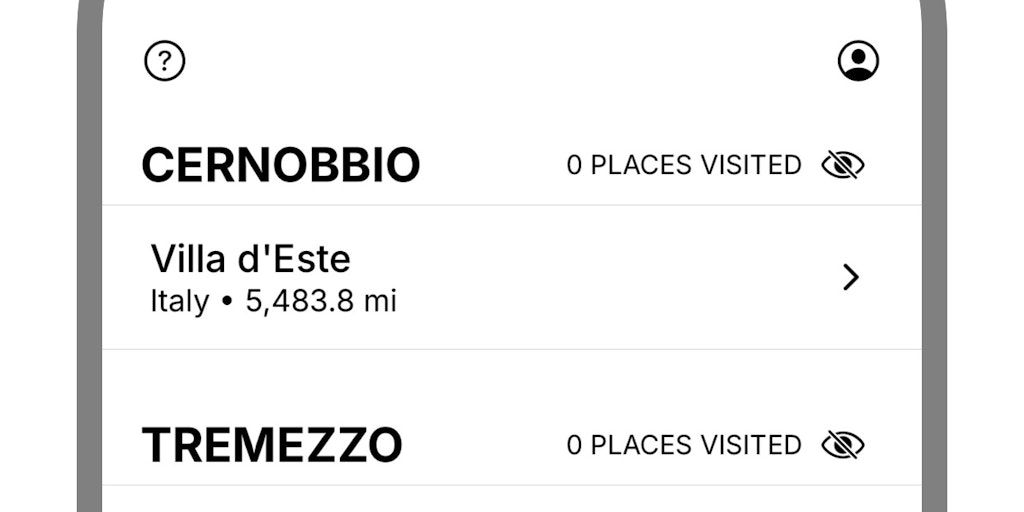Toggle visibility for Tremezzo places
The height and width of the screenshot is (512, 1024).
point(842,445)
